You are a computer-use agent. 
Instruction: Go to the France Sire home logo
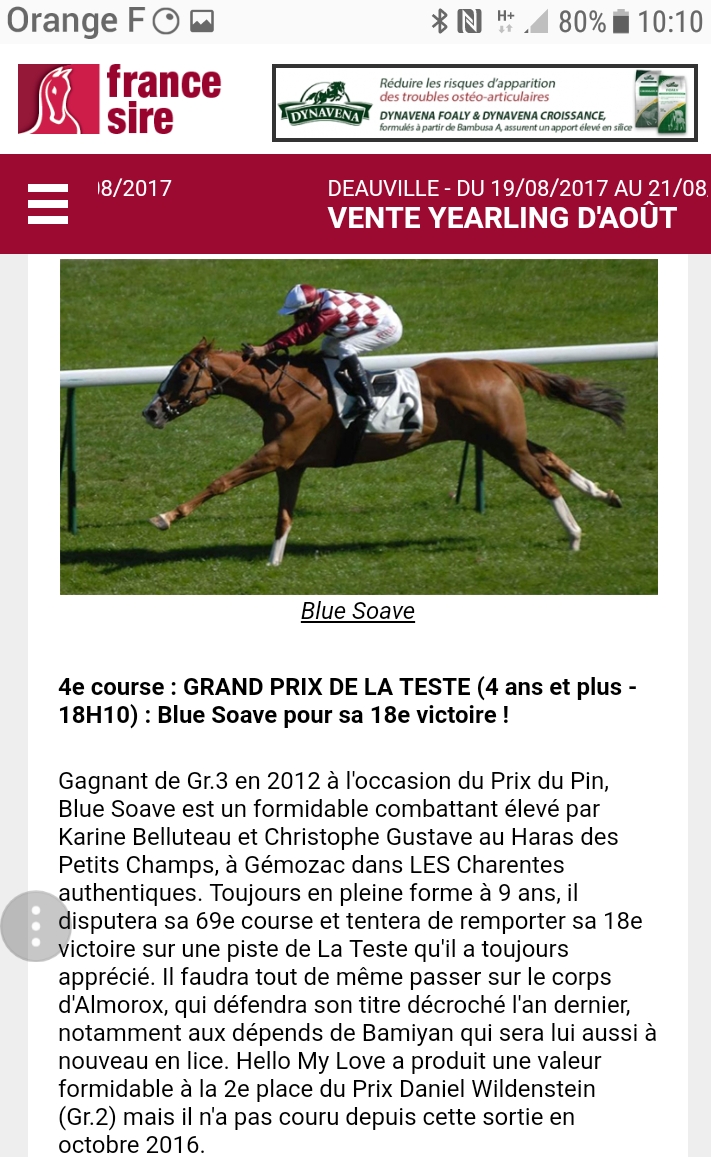point(119,100)
